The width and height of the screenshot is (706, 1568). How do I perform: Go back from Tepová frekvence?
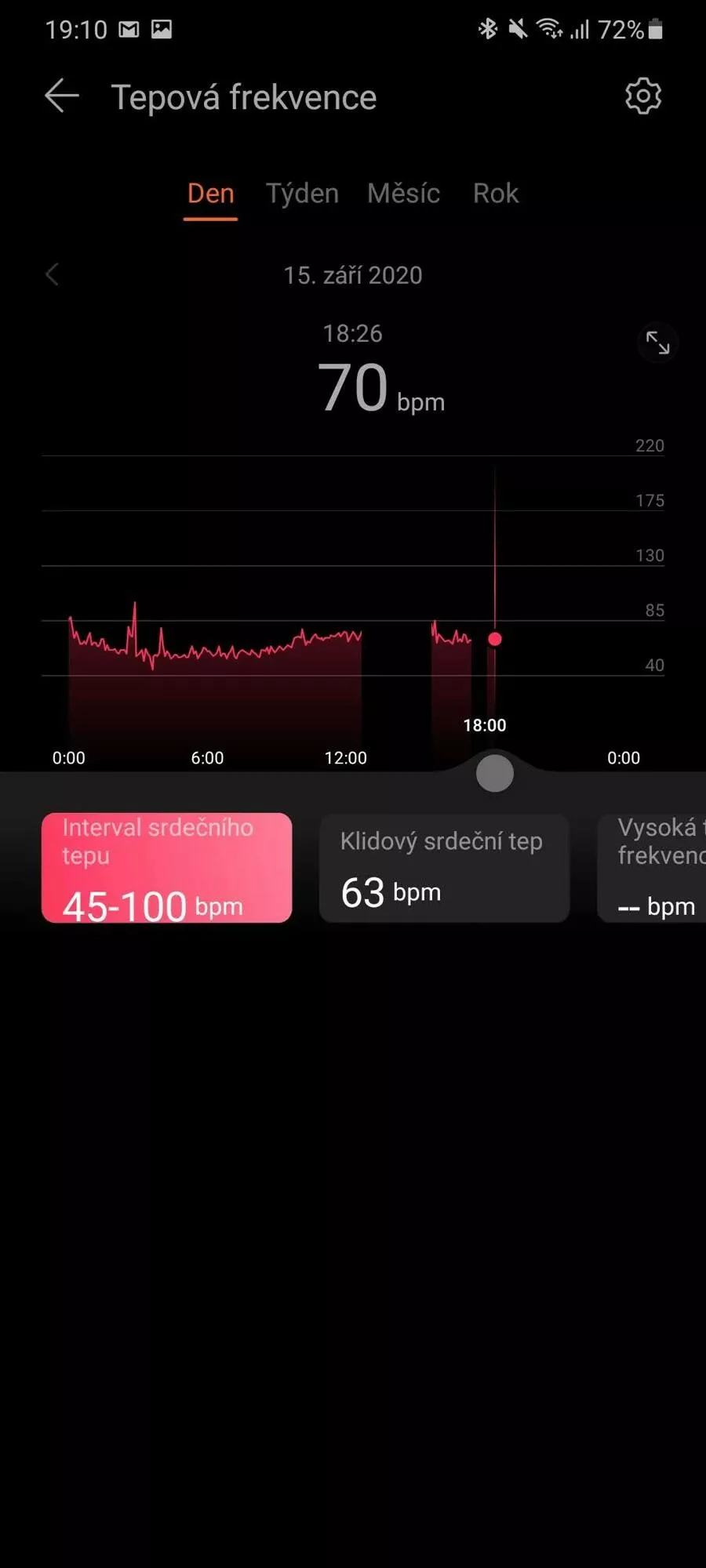pos(61,96)
